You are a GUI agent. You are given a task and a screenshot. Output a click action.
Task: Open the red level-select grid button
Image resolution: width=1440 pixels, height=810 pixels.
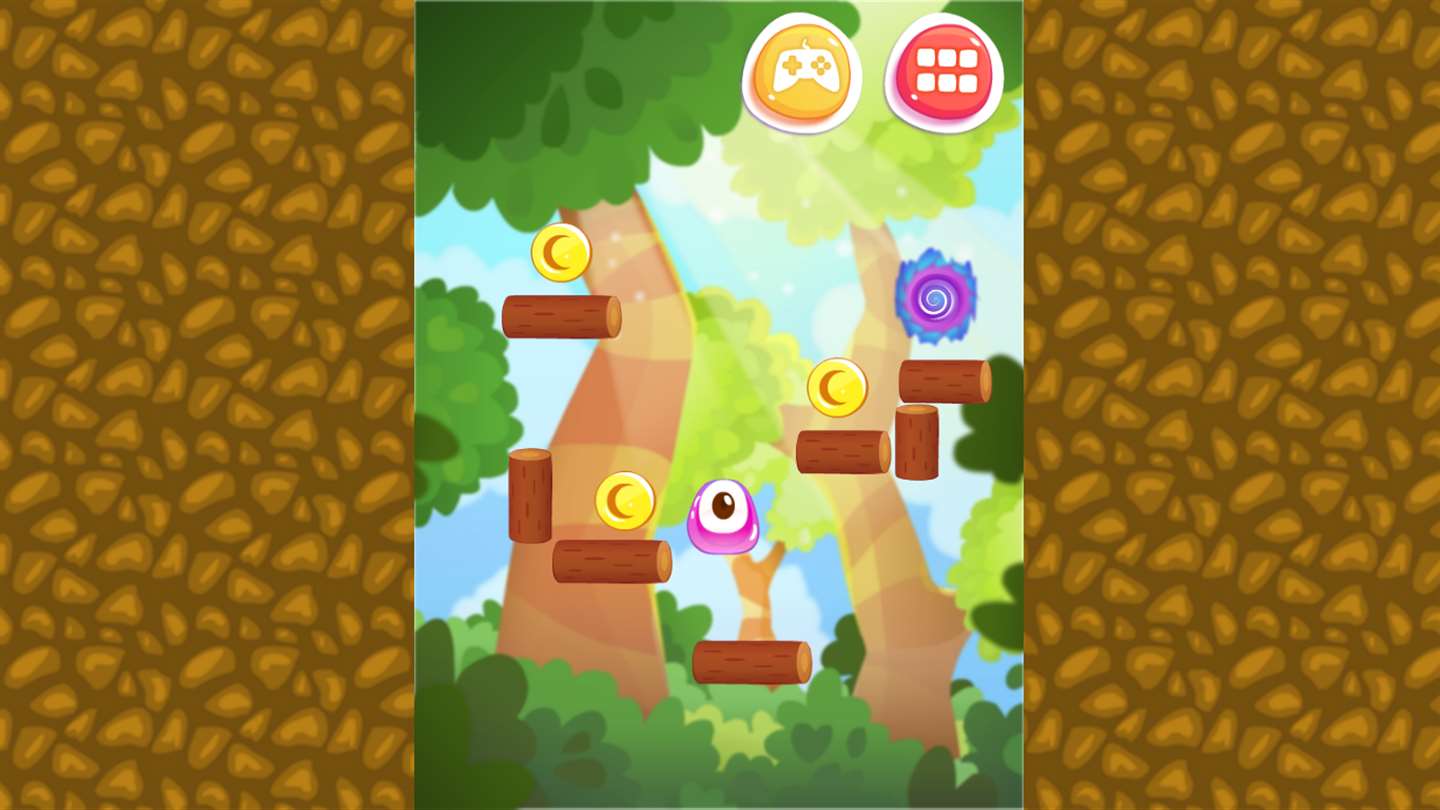[944, 73]
